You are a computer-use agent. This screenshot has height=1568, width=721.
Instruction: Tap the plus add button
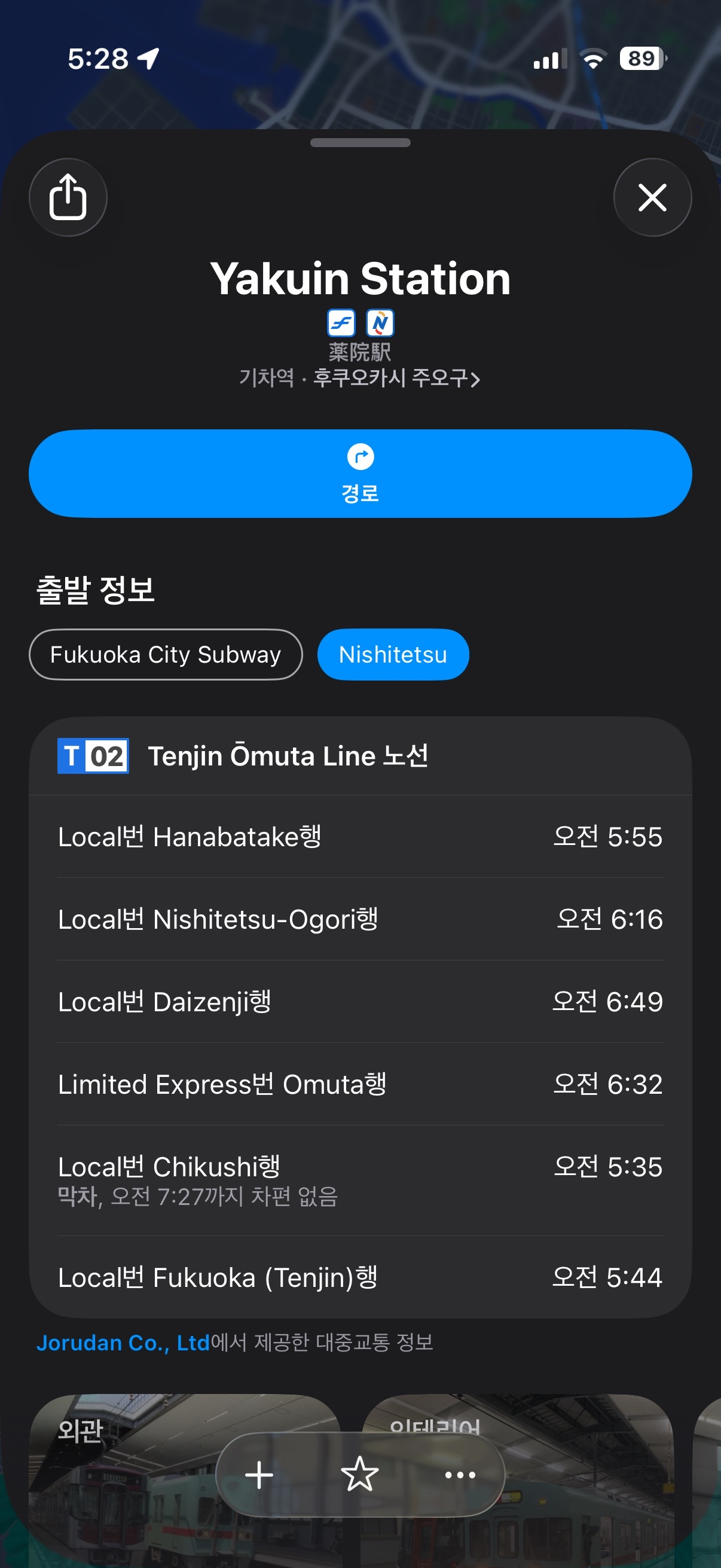[x=259, y=1474]
